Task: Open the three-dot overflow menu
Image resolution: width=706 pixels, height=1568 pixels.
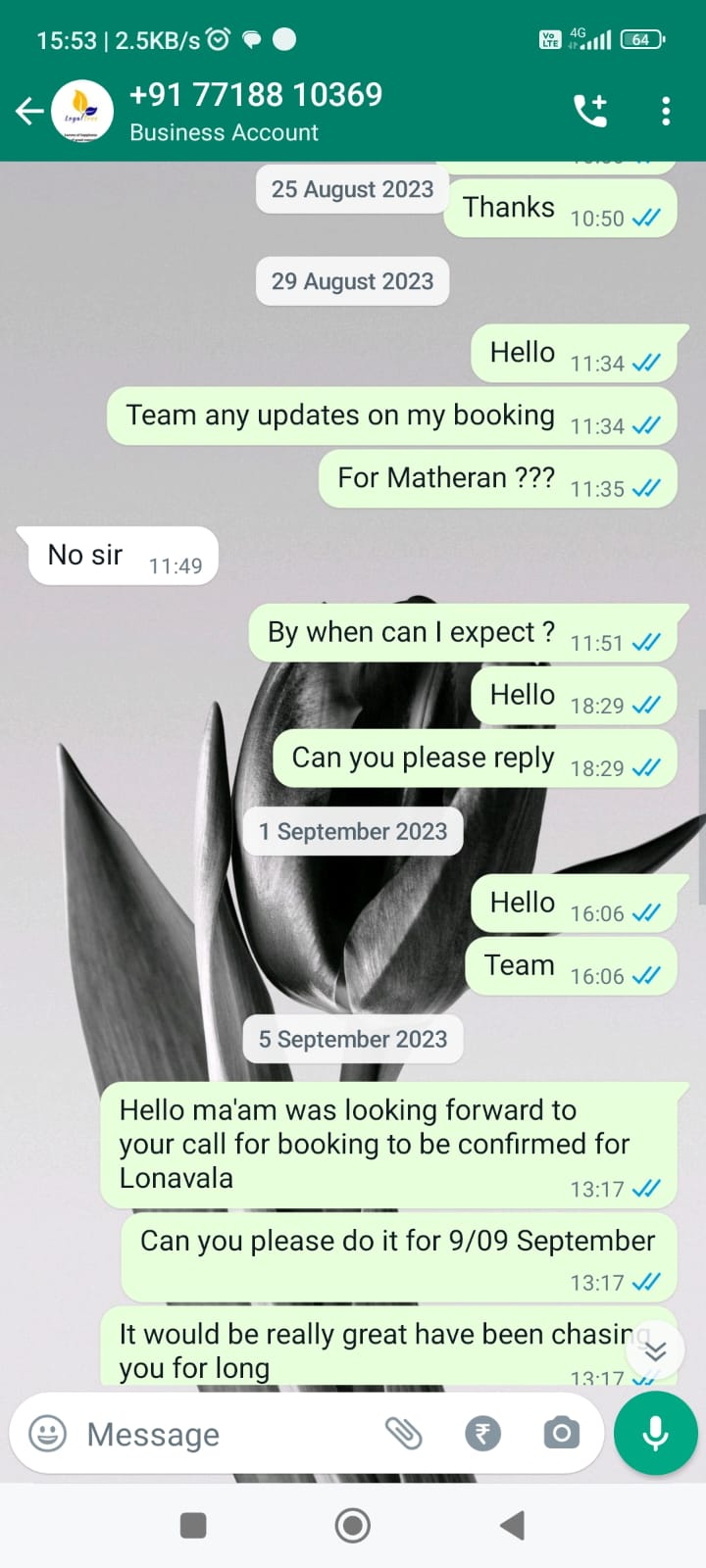Action: pyautogui.click(x=666, y=111)
